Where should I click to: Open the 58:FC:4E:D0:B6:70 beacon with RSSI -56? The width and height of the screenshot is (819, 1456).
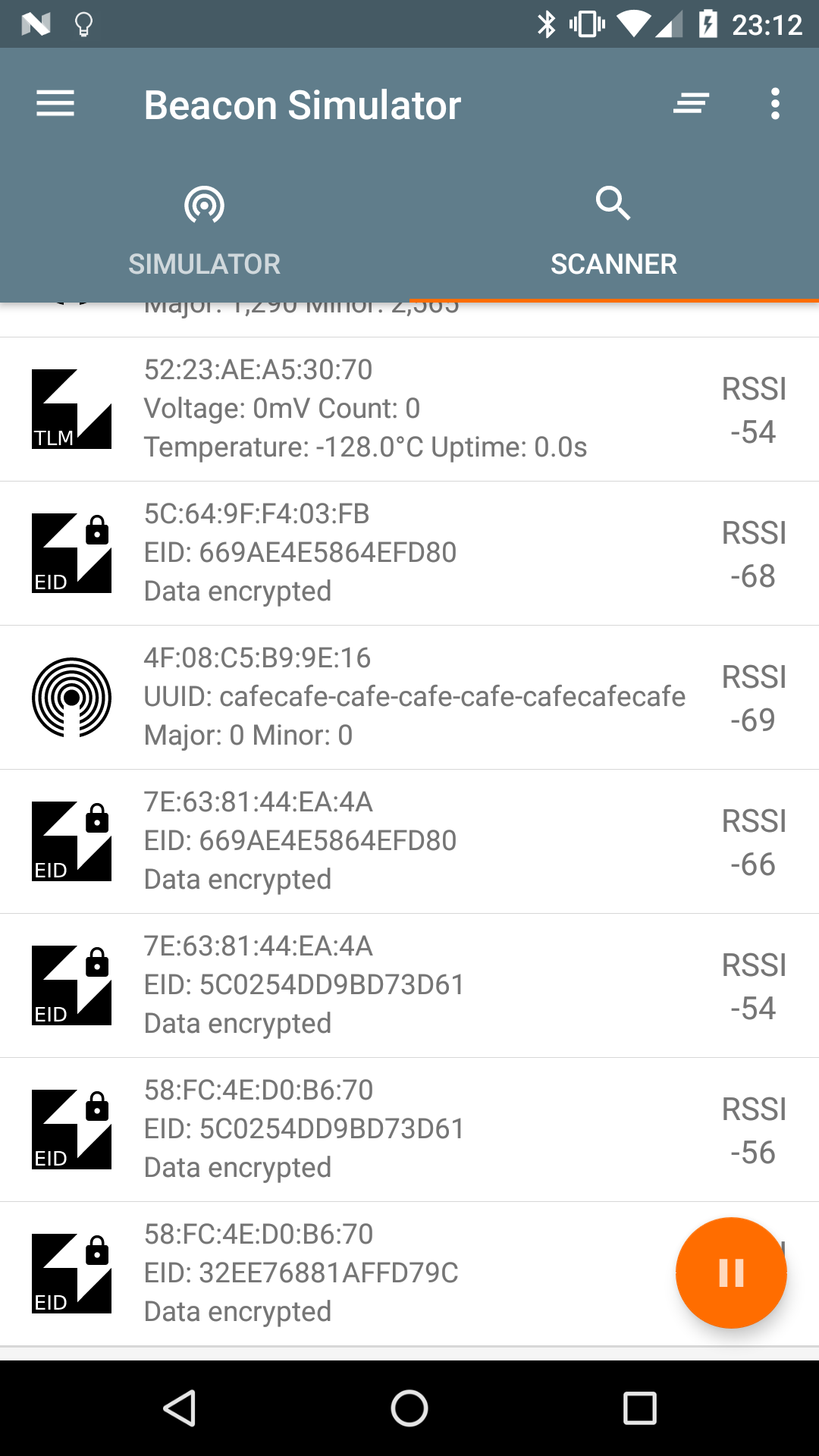coord(409,1130)
